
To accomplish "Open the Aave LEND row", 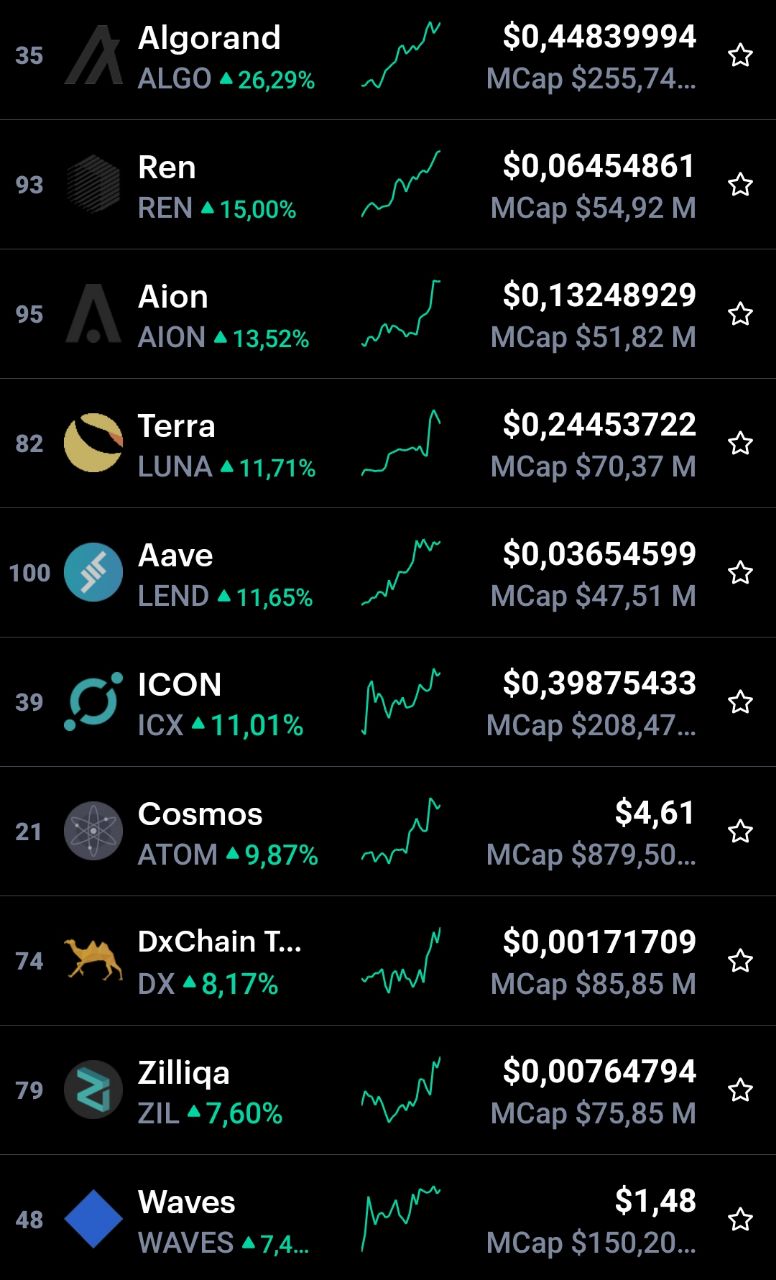I will (x=388, y=573).
